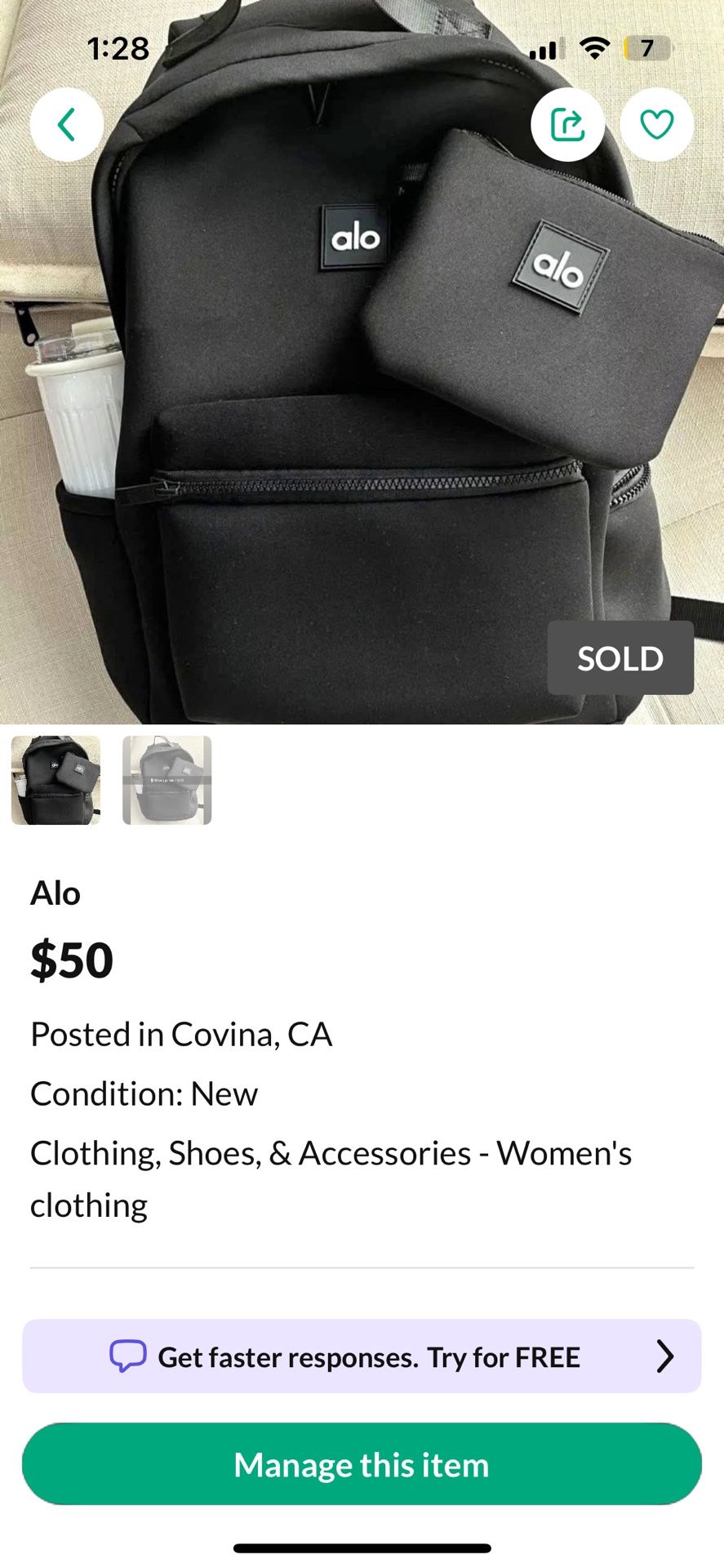Image resolution: width=724 pixels, height=1568 pixels.
Task: Share this listing using the share icon
Action: tap(567, 124)
